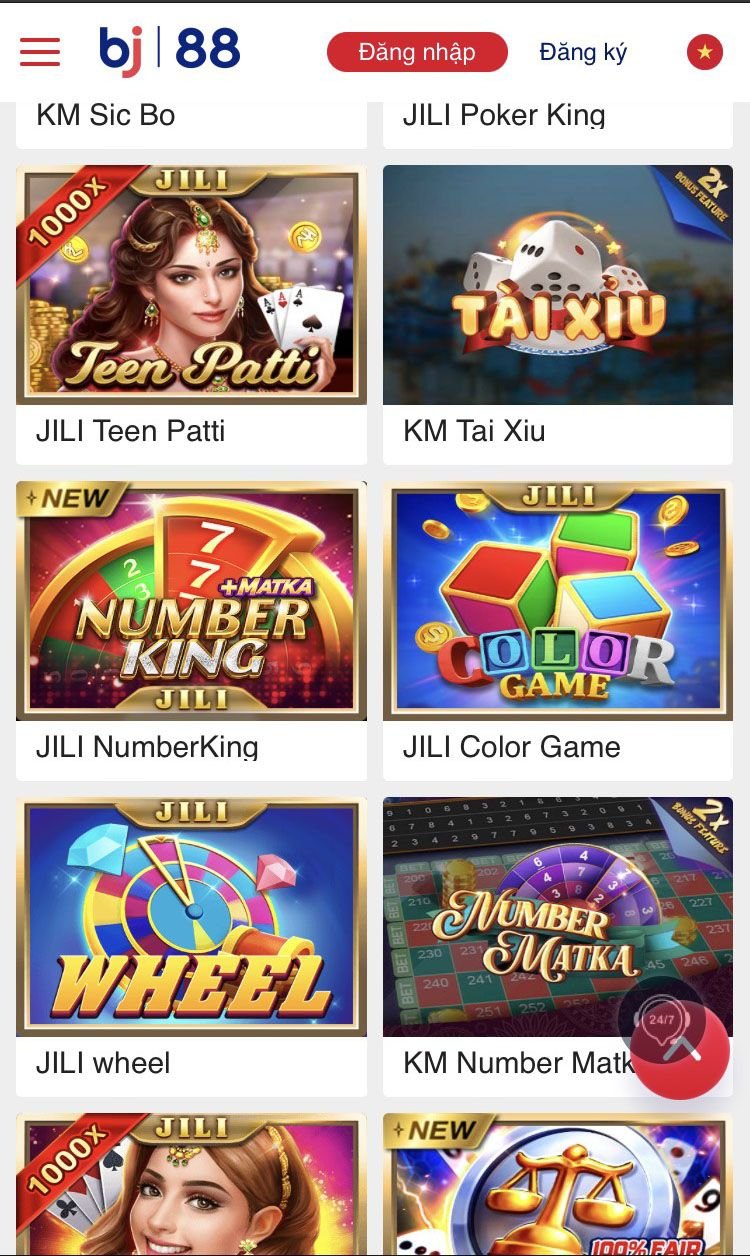Screen dimensions: 750x1256
Task: Open the JILI Teen Patti game
Action: 191,285
